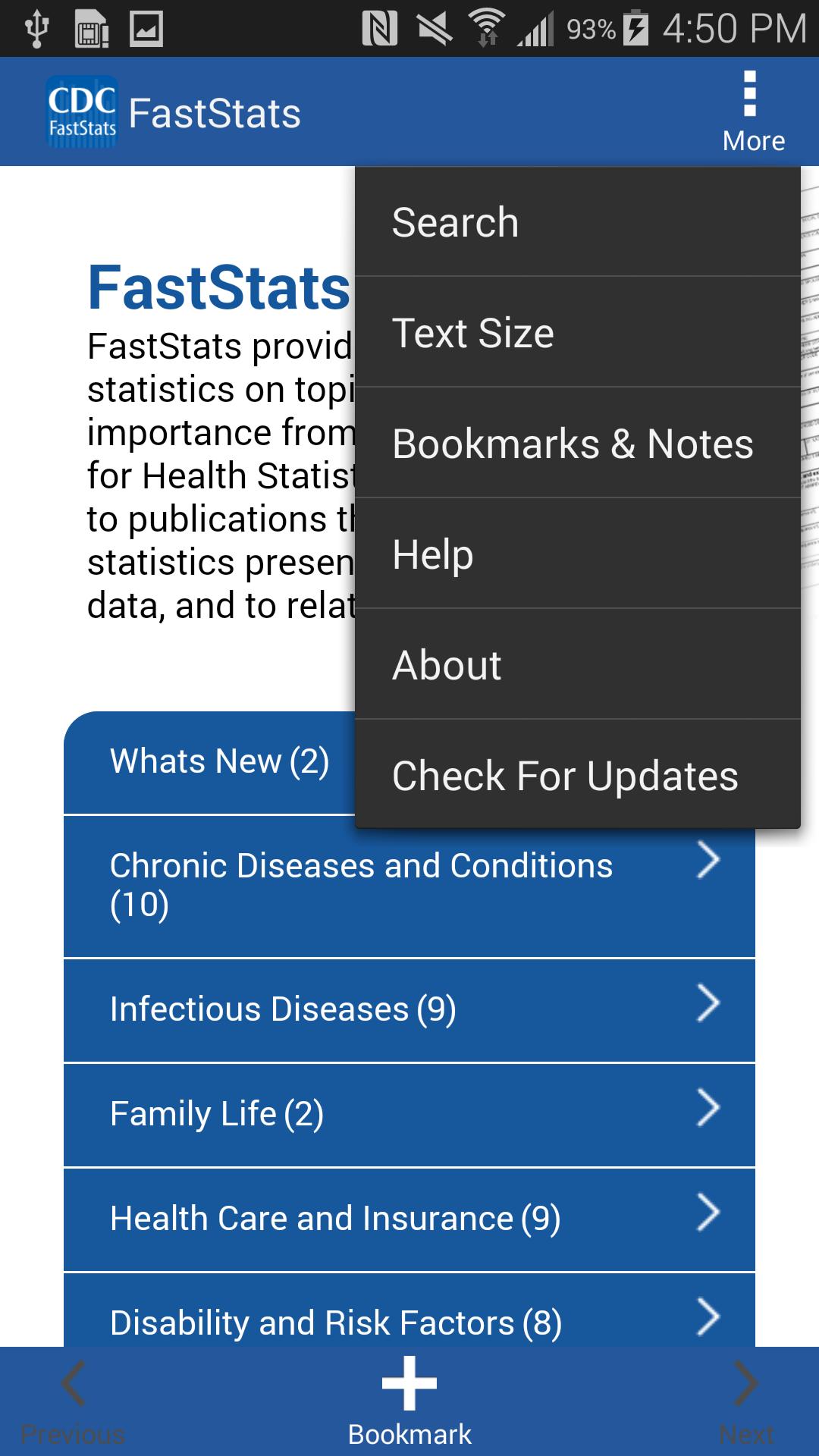819x1456 pixels.
Task: Open Bookmarks & Notes menu item
Action: [578, 444]
